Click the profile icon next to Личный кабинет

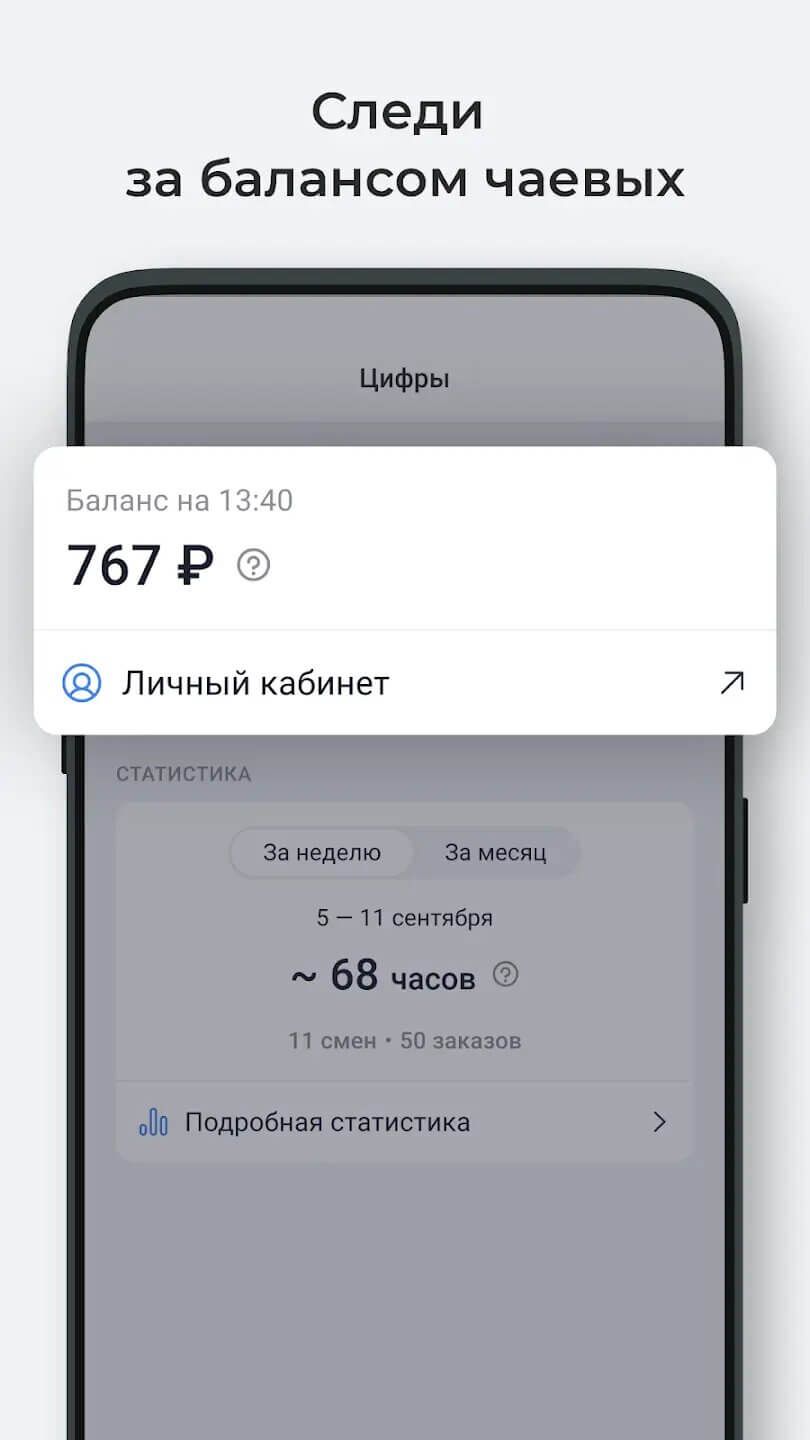tap(81, 682)
